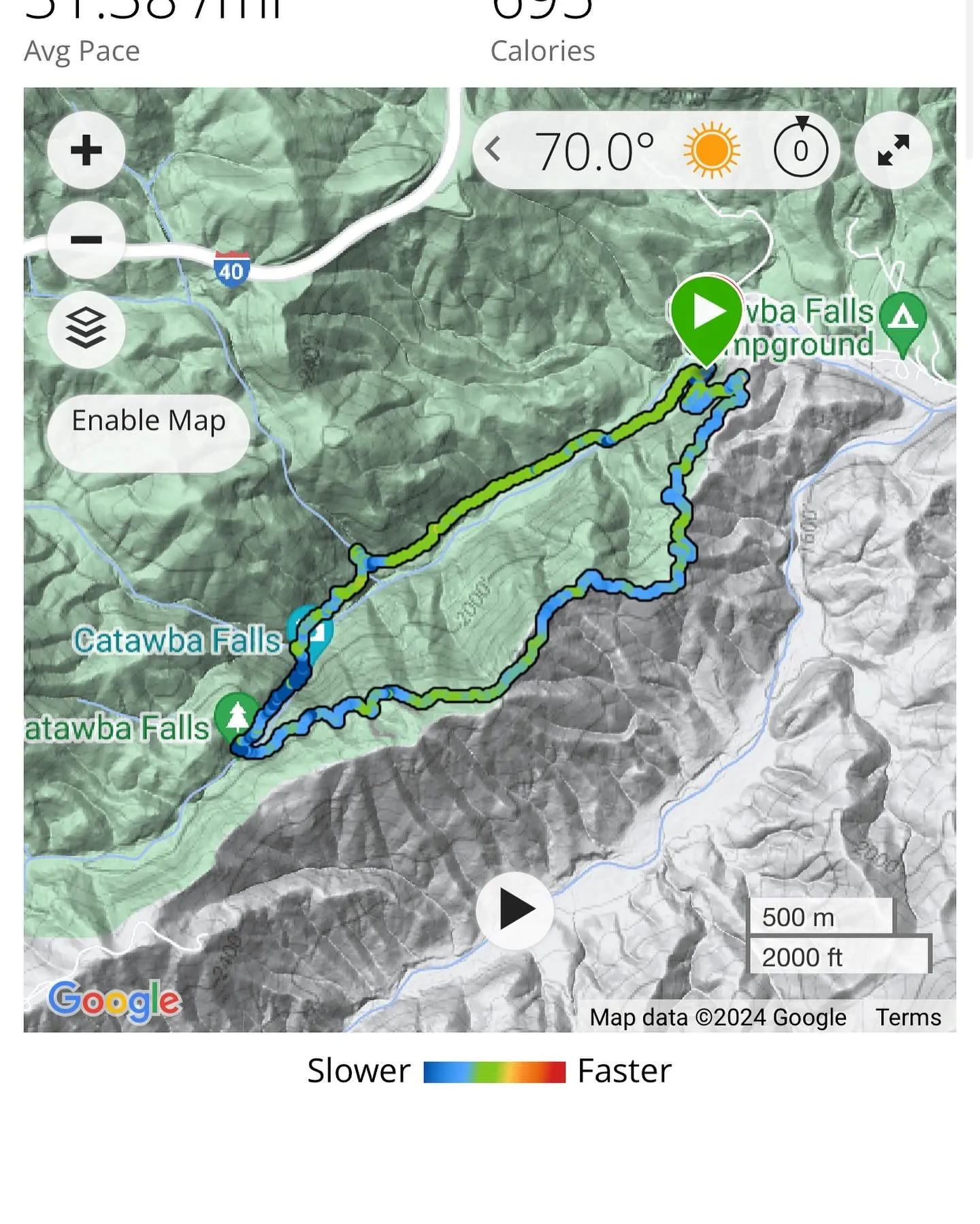Image resolution: width=980 pixels, height=1224 pixels.
Task: Open the map layers options
Action: [86, 329]
